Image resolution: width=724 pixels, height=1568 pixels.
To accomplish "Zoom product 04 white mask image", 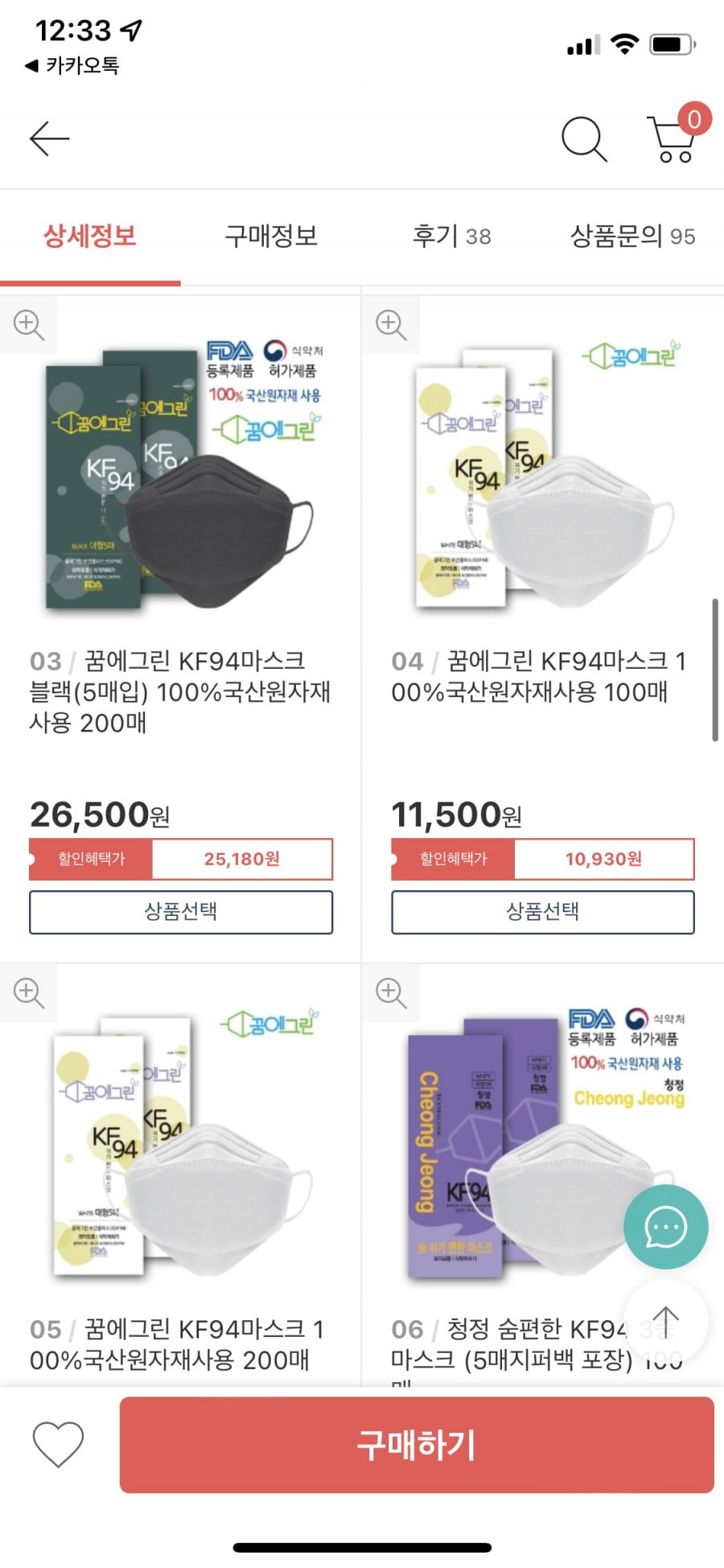I will 391,325.
